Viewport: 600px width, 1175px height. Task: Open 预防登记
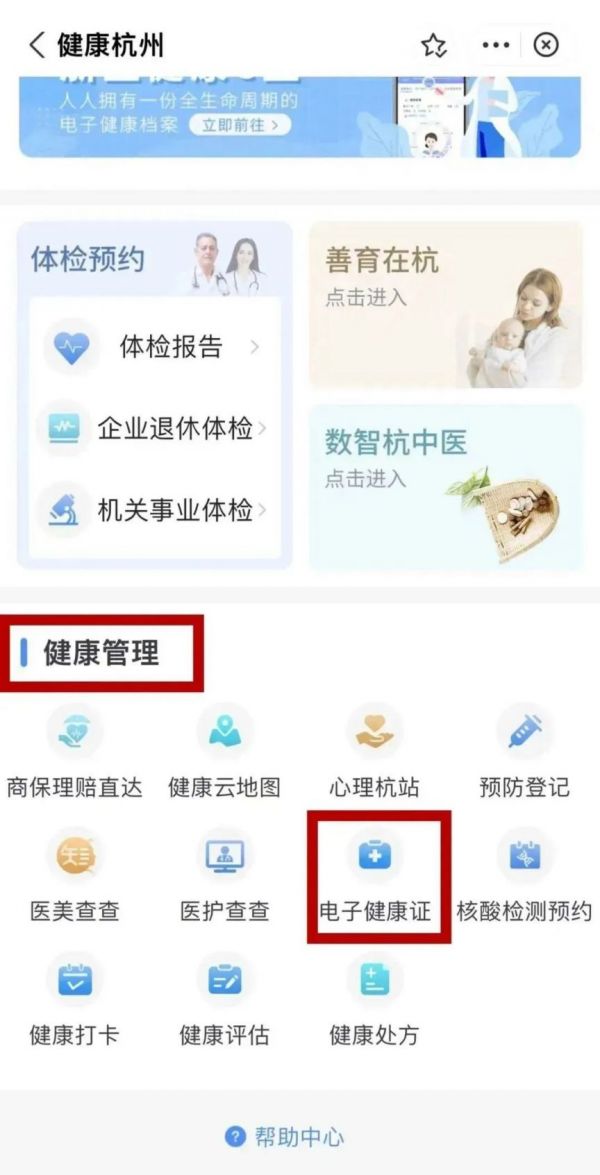click(524, 753)
